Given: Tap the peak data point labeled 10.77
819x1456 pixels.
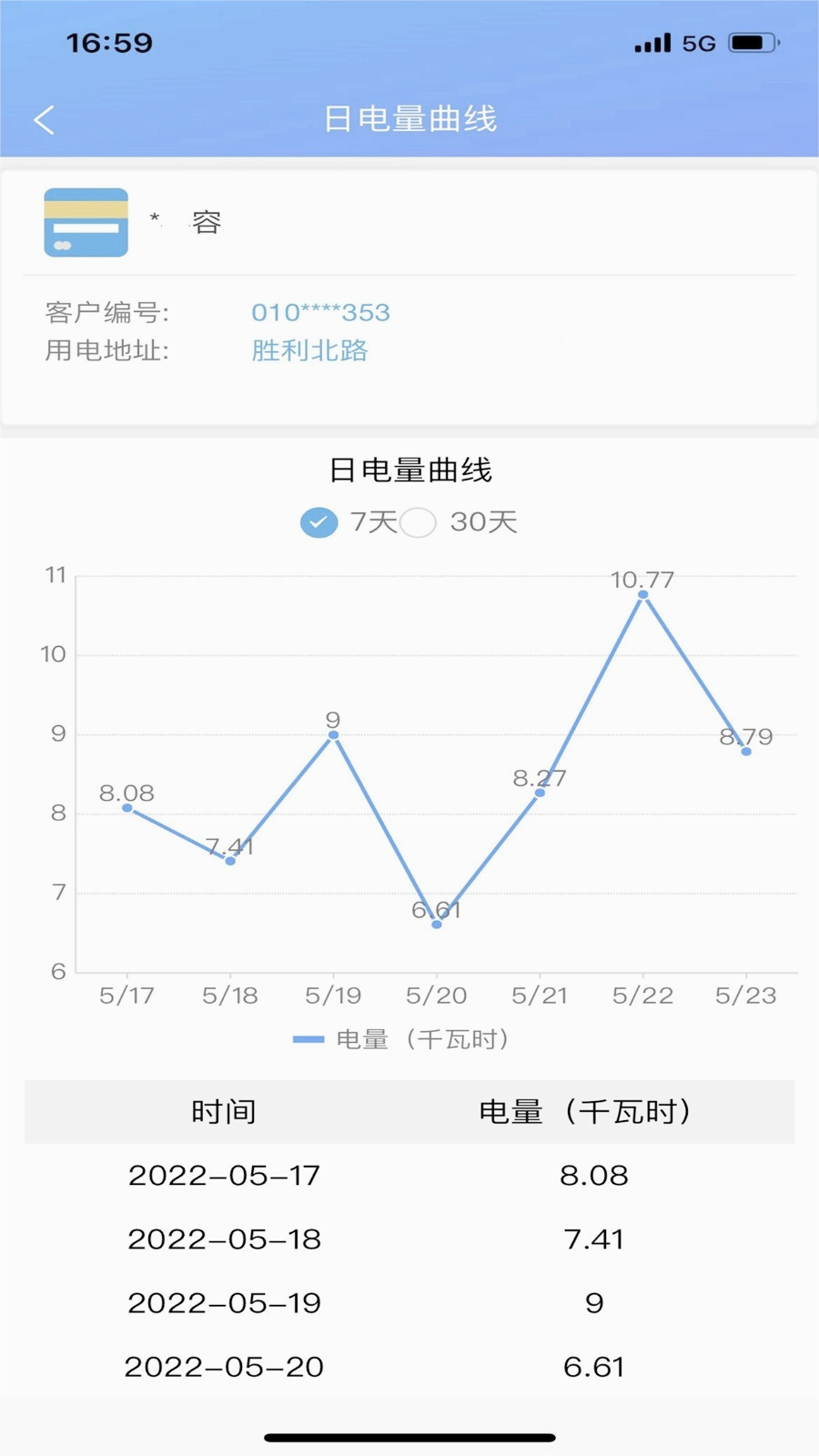Looking at the screenshot, I should click(x=643, y=593).
